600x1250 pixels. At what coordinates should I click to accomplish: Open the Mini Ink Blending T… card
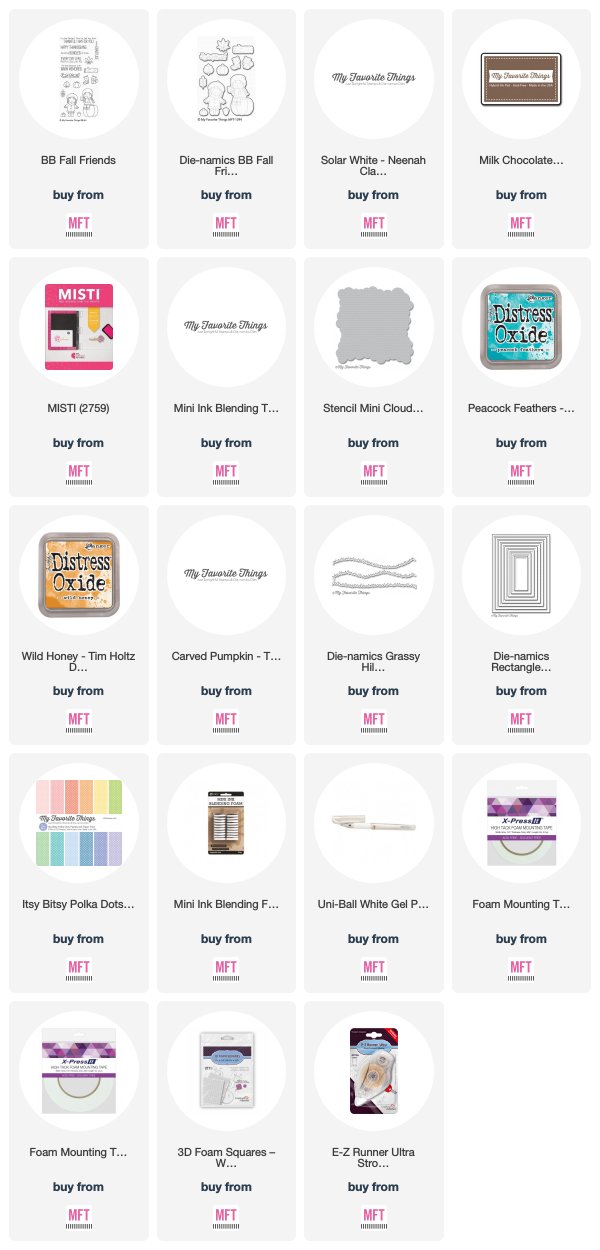click(x=225, y=377)
